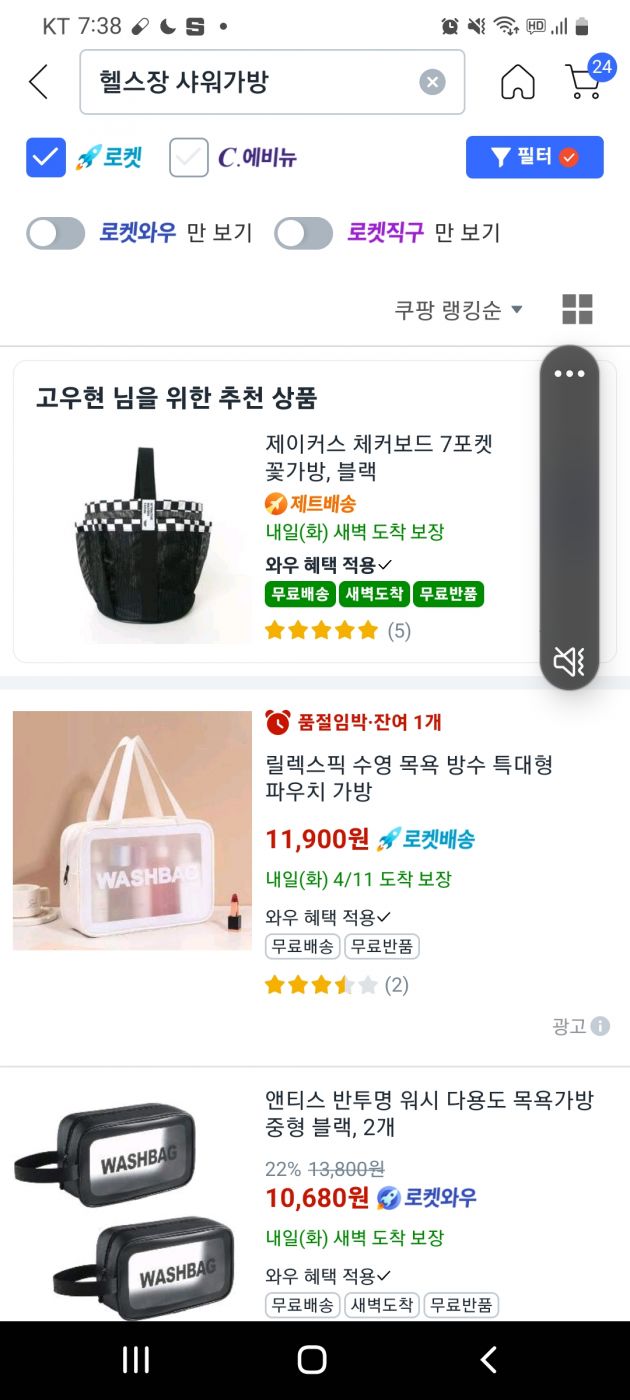The width and height of the screenshot is (630, 1400).
Task: Enable the 로켓와우 만 보기 switch
Action: (56, 233)
